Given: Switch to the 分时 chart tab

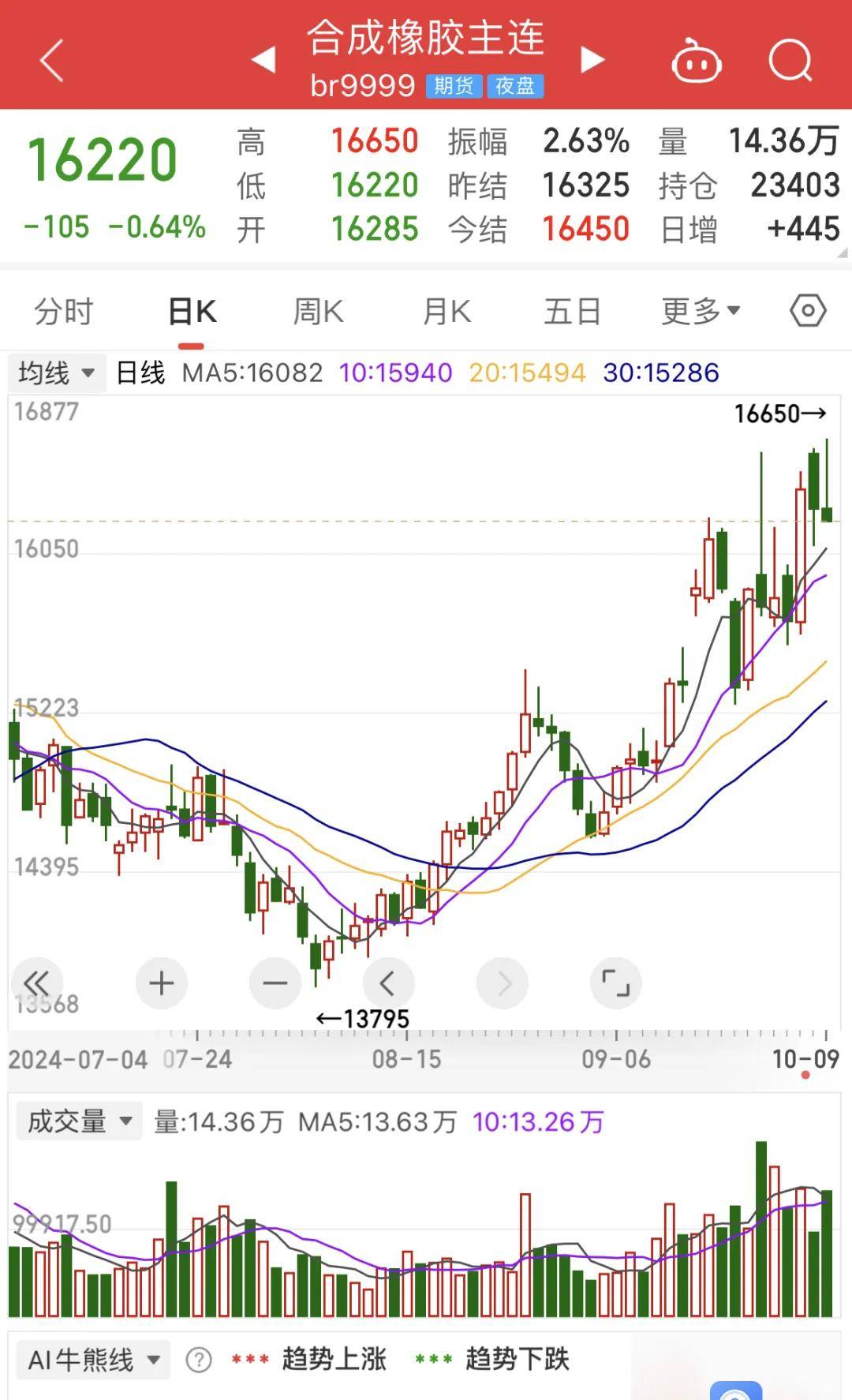Looking at the screenshot, I should [64, 312].
